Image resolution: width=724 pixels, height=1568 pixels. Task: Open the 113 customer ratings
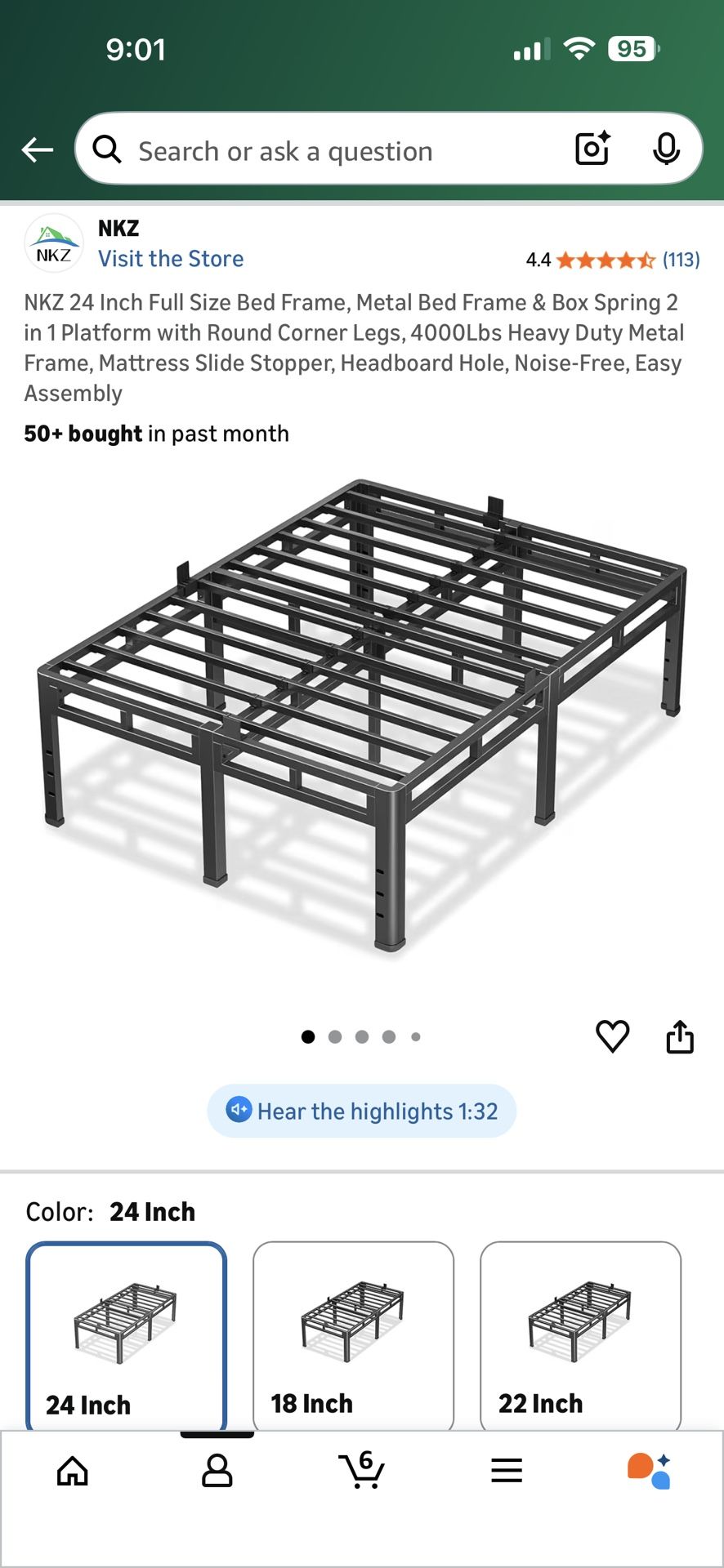click(681, 260)
